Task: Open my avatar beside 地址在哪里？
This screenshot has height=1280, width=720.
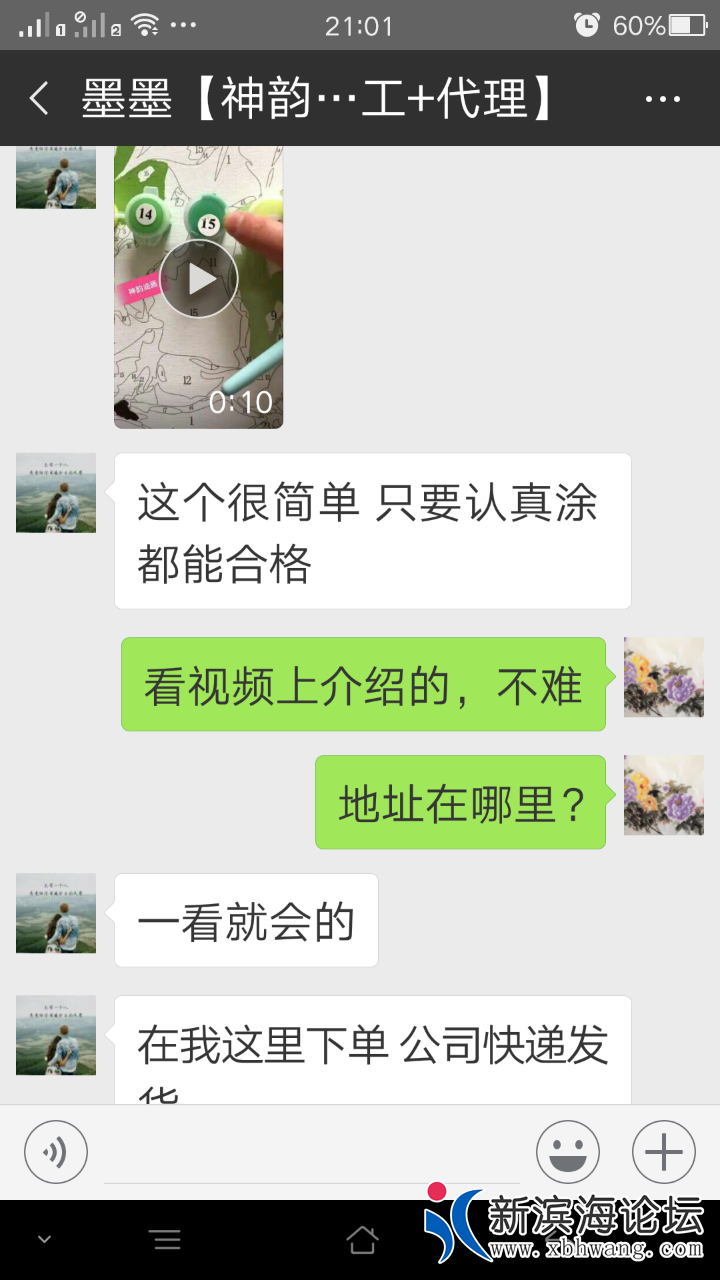Action: tap(663, 795)
